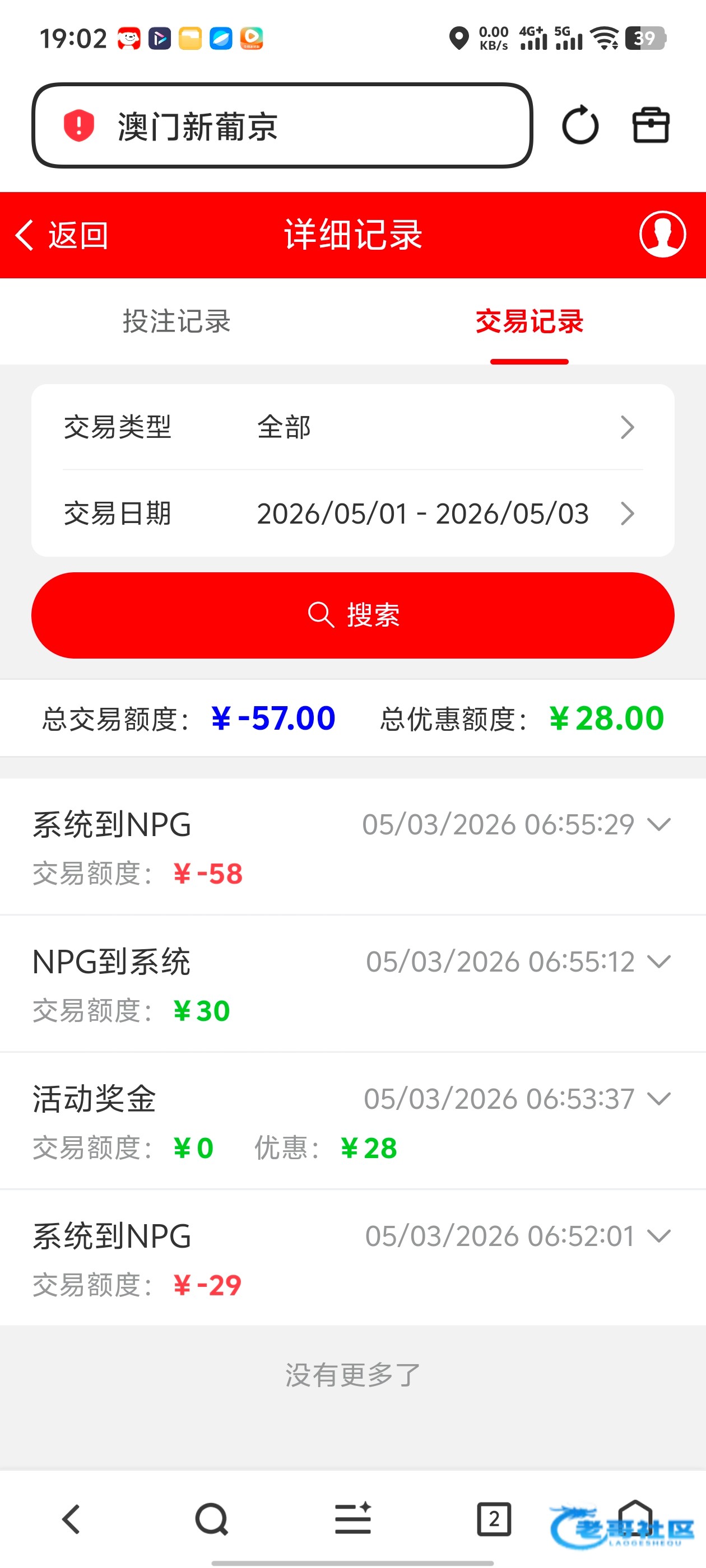
Task: Tap the red 搜索 button
Action: tap(352, 615)
